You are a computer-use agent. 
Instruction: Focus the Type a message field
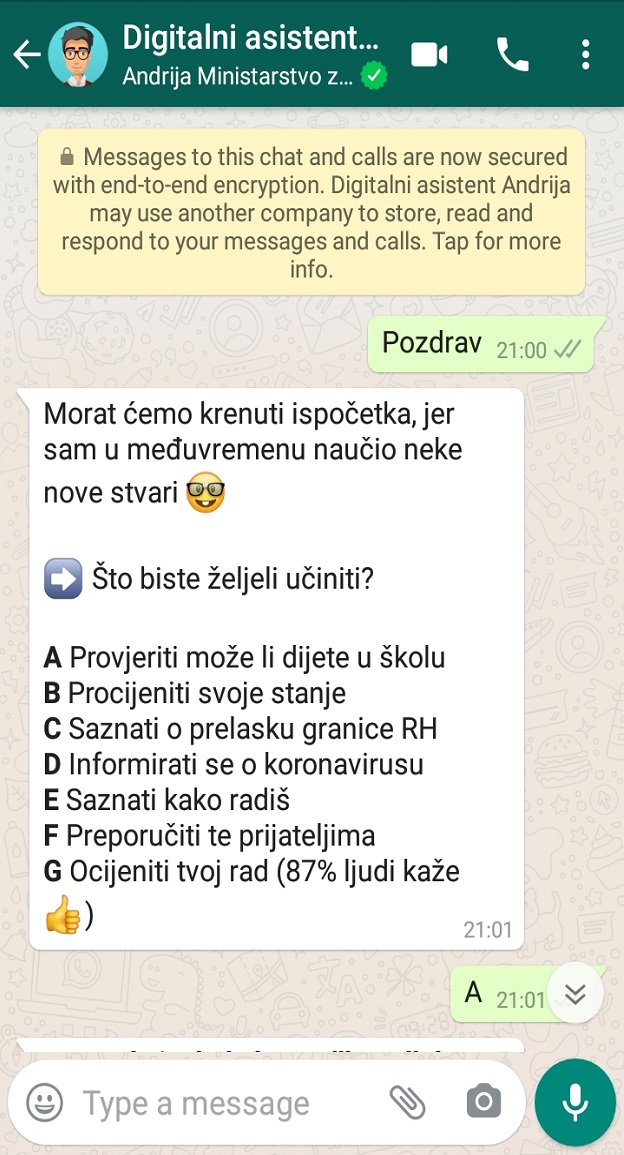tap(220, 1103)
